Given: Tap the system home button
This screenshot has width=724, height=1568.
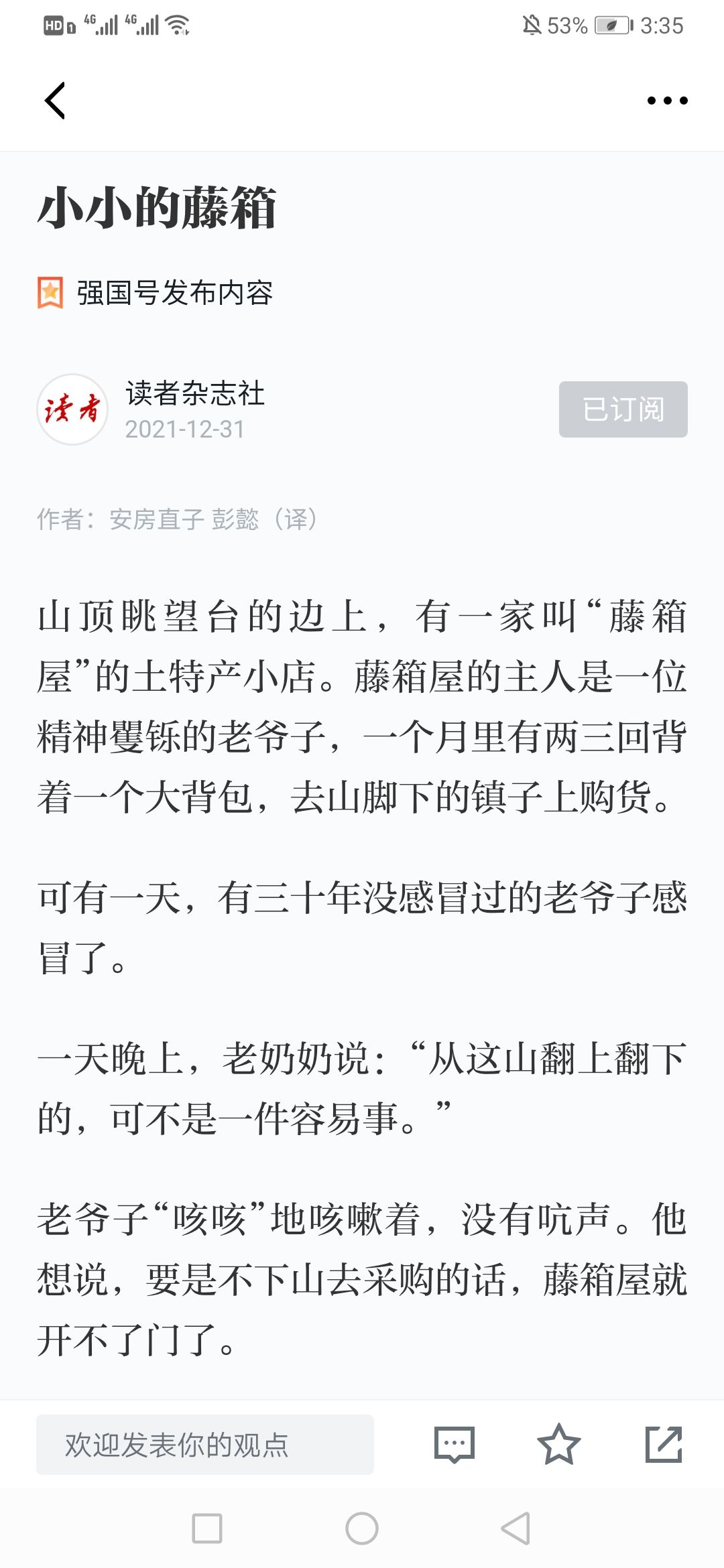Looking at the screenshot, I should (x=362, y=1528).
